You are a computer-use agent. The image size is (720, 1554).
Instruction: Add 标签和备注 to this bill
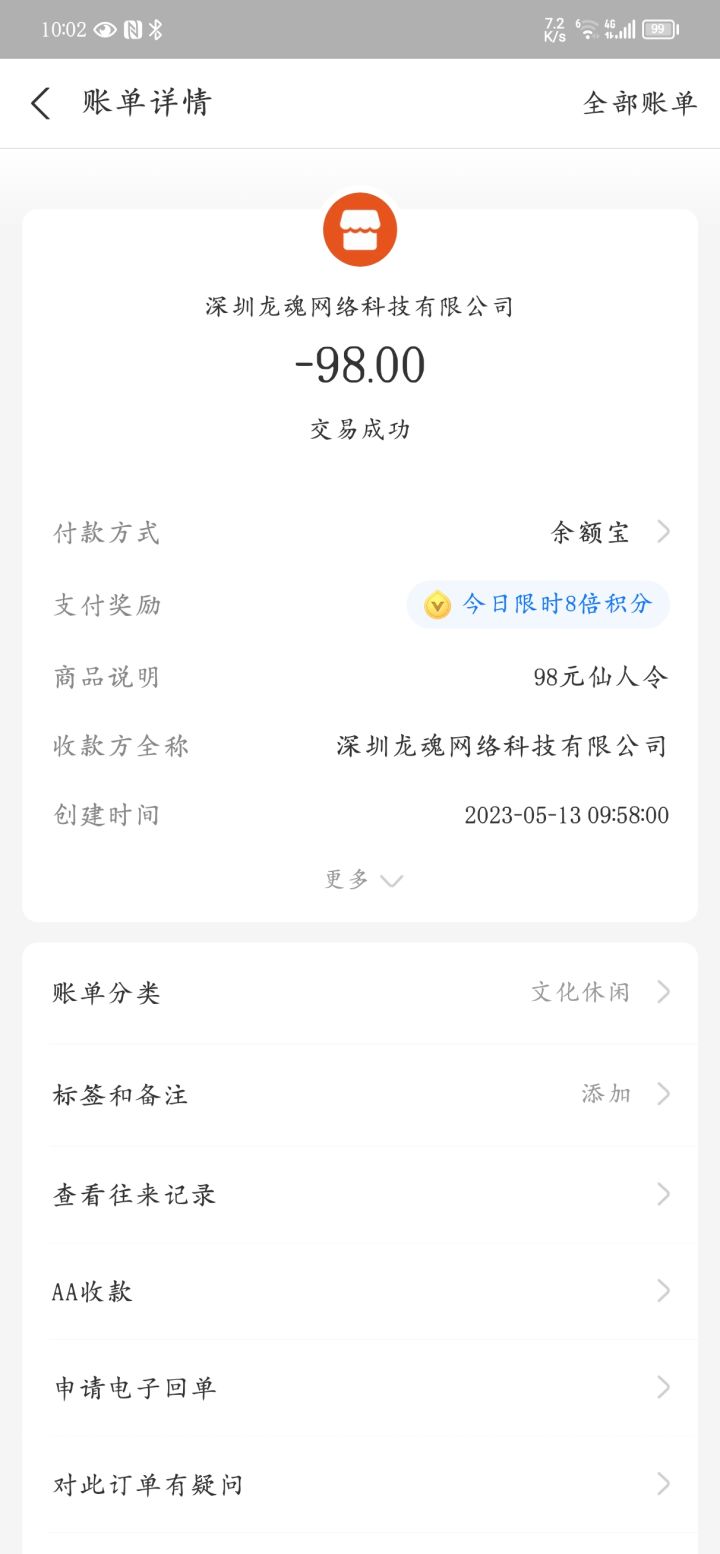(x=360, y=1095)
